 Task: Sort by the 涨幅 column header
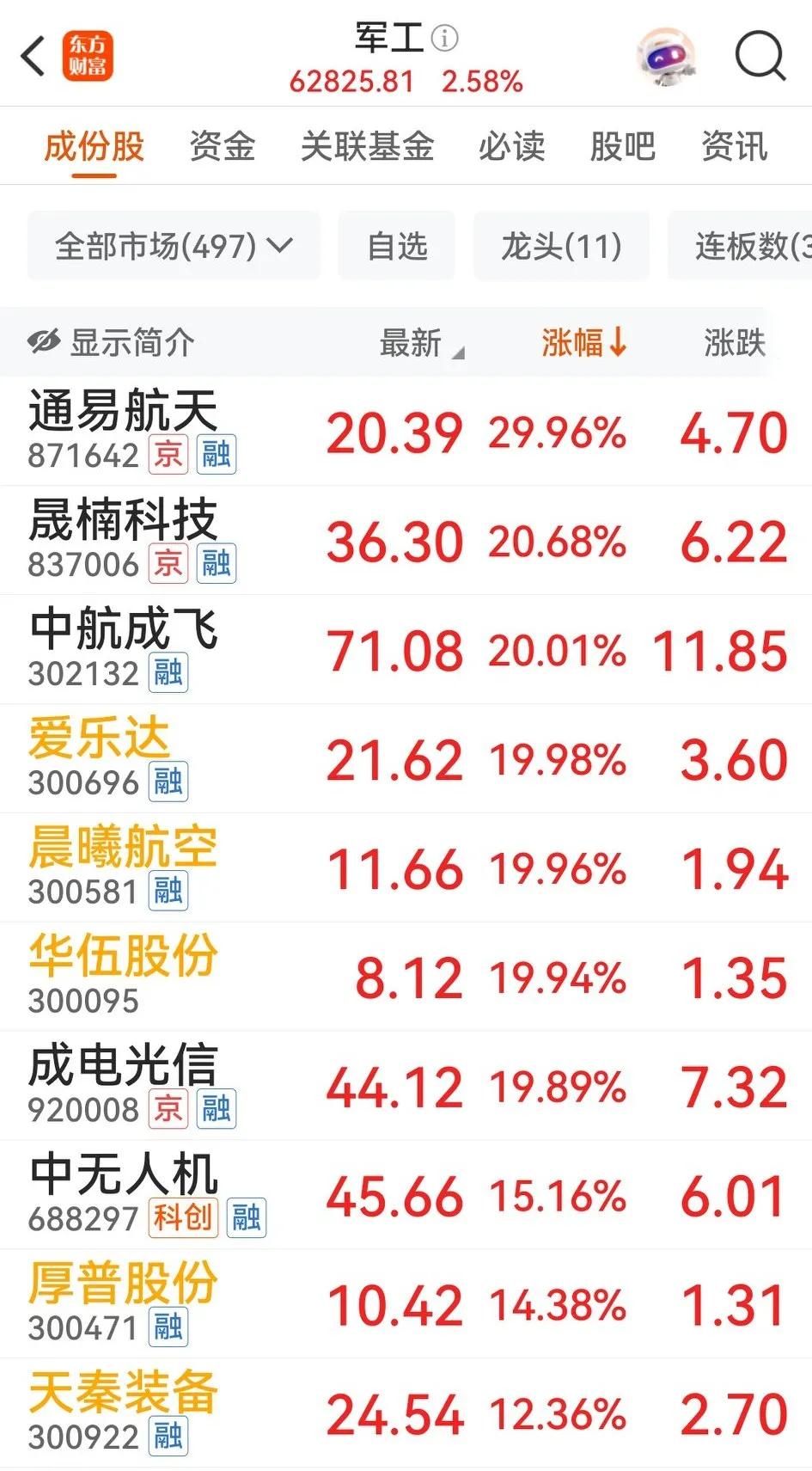pos(584,342)
